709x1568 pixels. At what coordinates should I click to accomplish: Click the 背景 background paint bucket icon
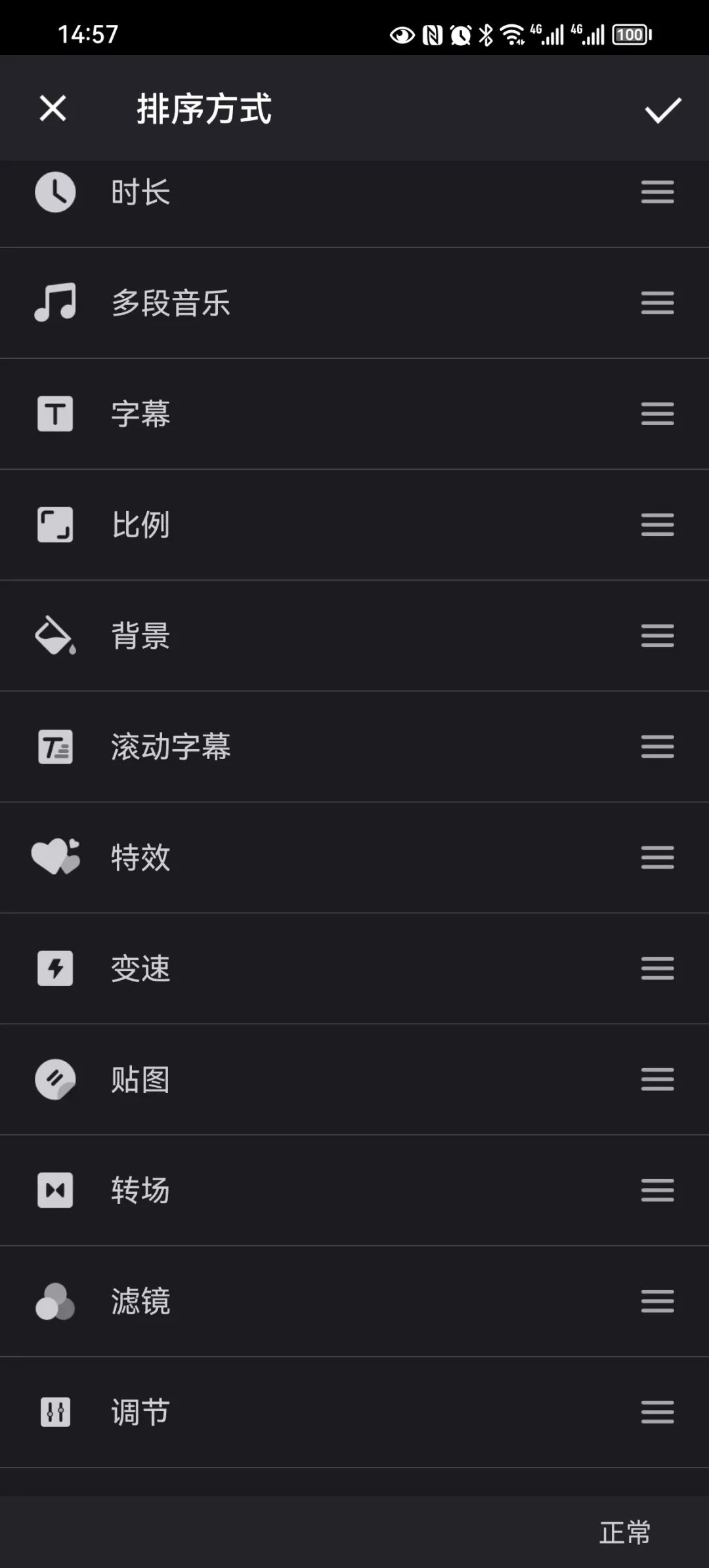point(54,636)
